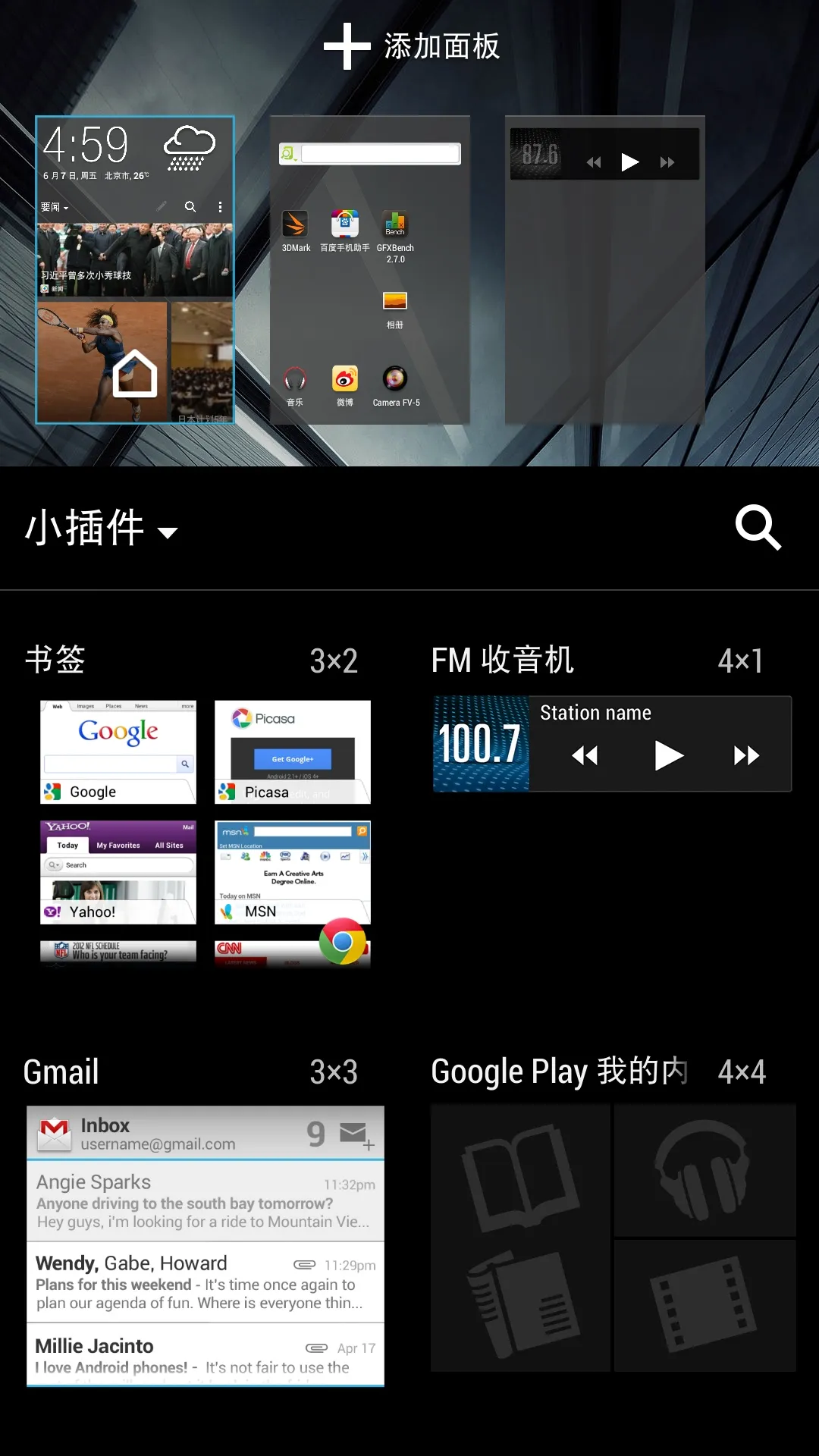Expand the 小插件 dropdown
The image size is (819, 1456).
point(102,529)
